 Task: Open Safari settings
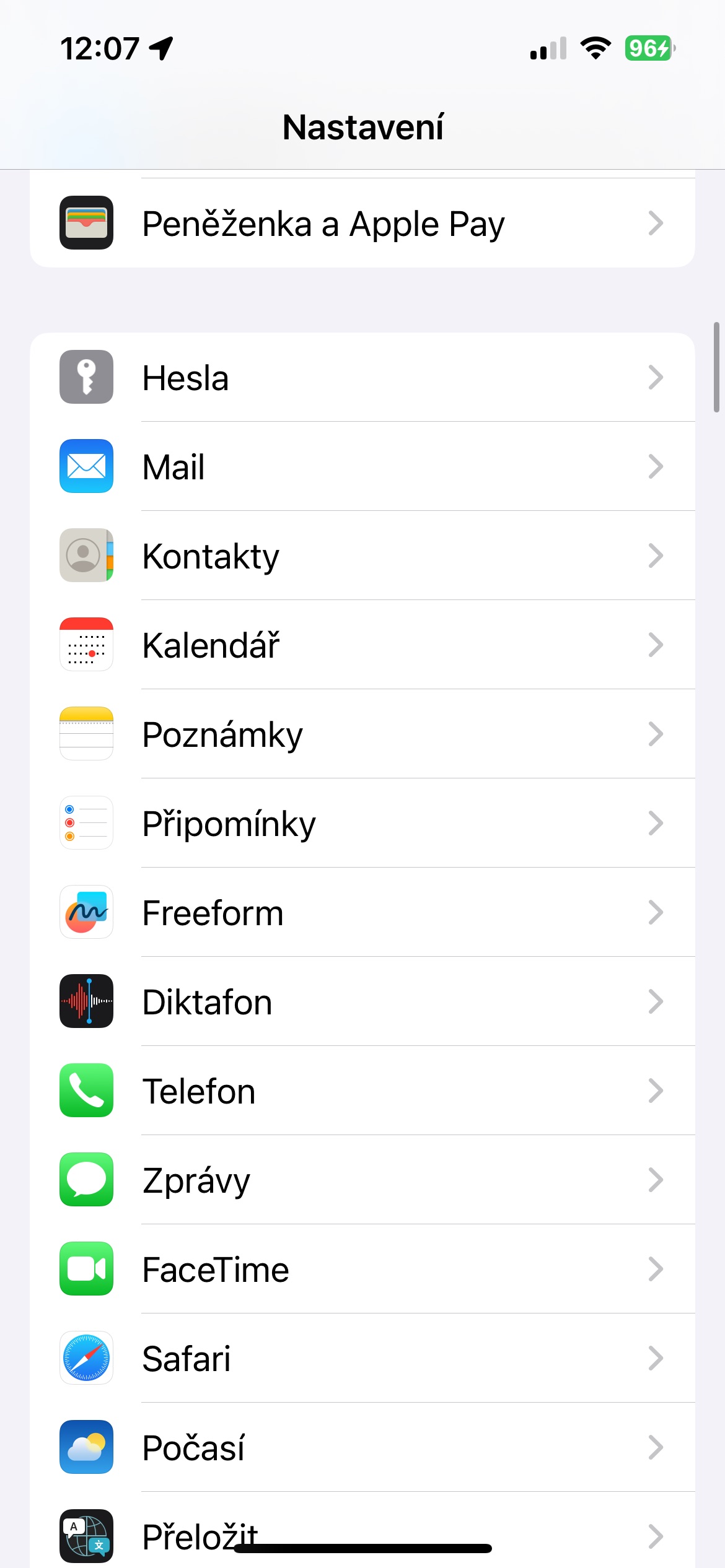[362, 1359]
